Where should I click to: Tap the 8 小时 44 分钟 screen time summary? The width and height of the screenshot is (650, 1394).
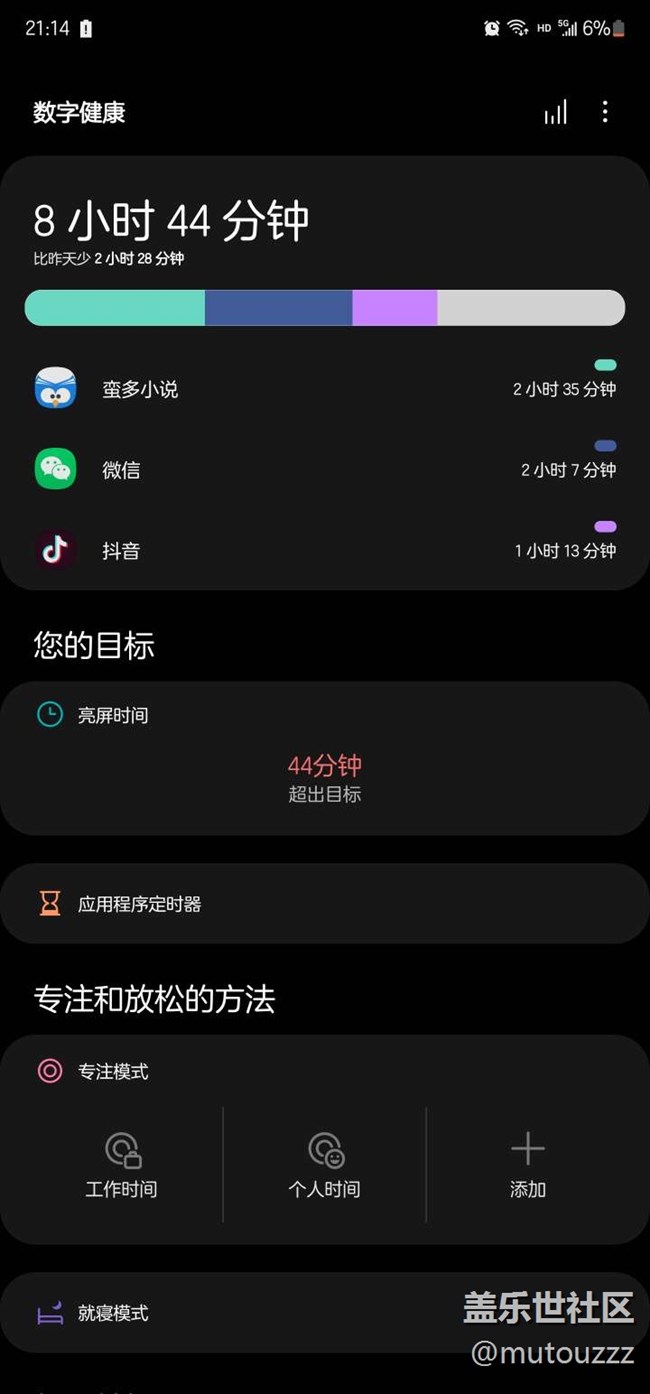tap(171, 222)
